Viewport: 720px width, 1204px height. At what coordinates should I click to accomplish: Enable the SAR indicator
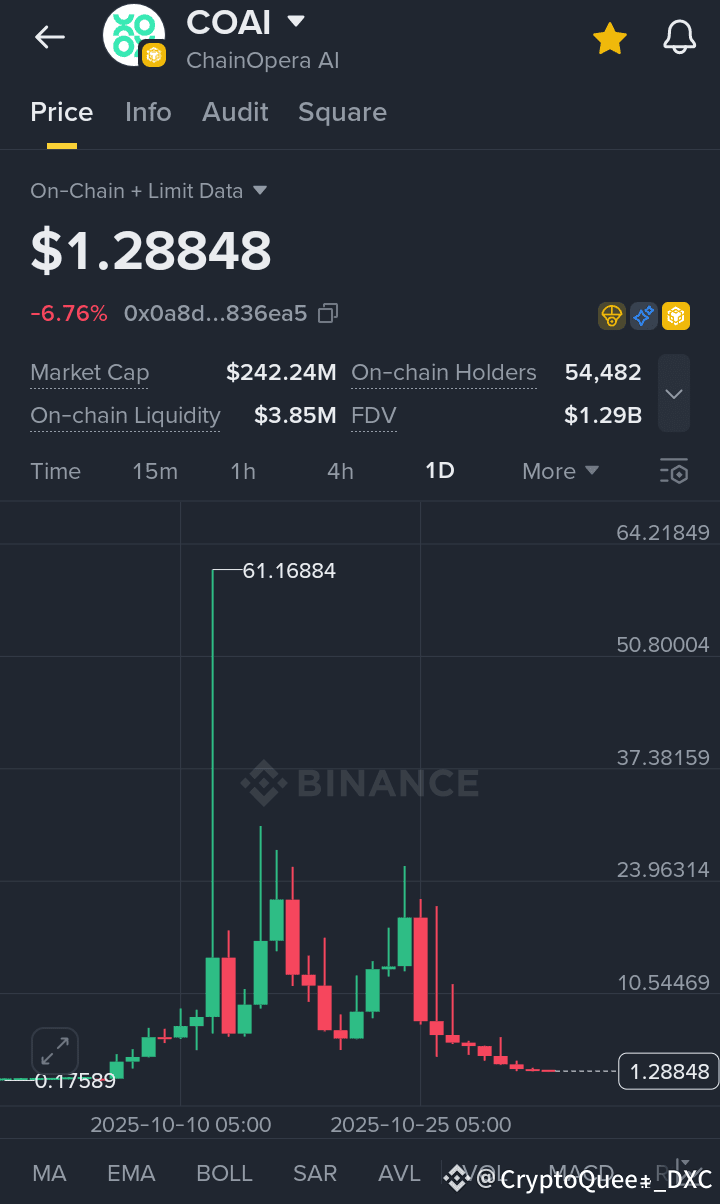[x=314, y=1173]
